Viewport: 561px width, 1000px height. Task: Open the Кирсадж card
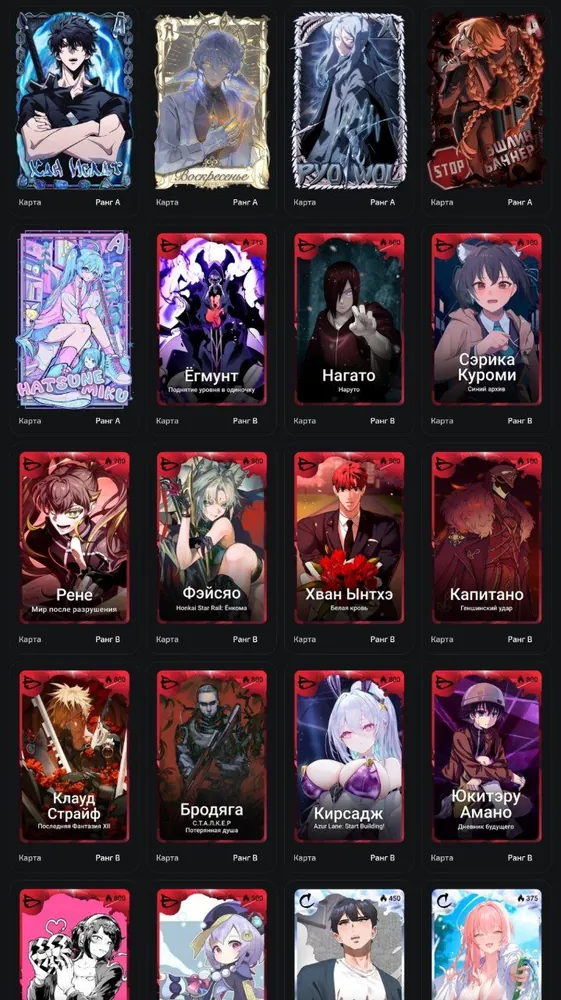tap(349, 756)
